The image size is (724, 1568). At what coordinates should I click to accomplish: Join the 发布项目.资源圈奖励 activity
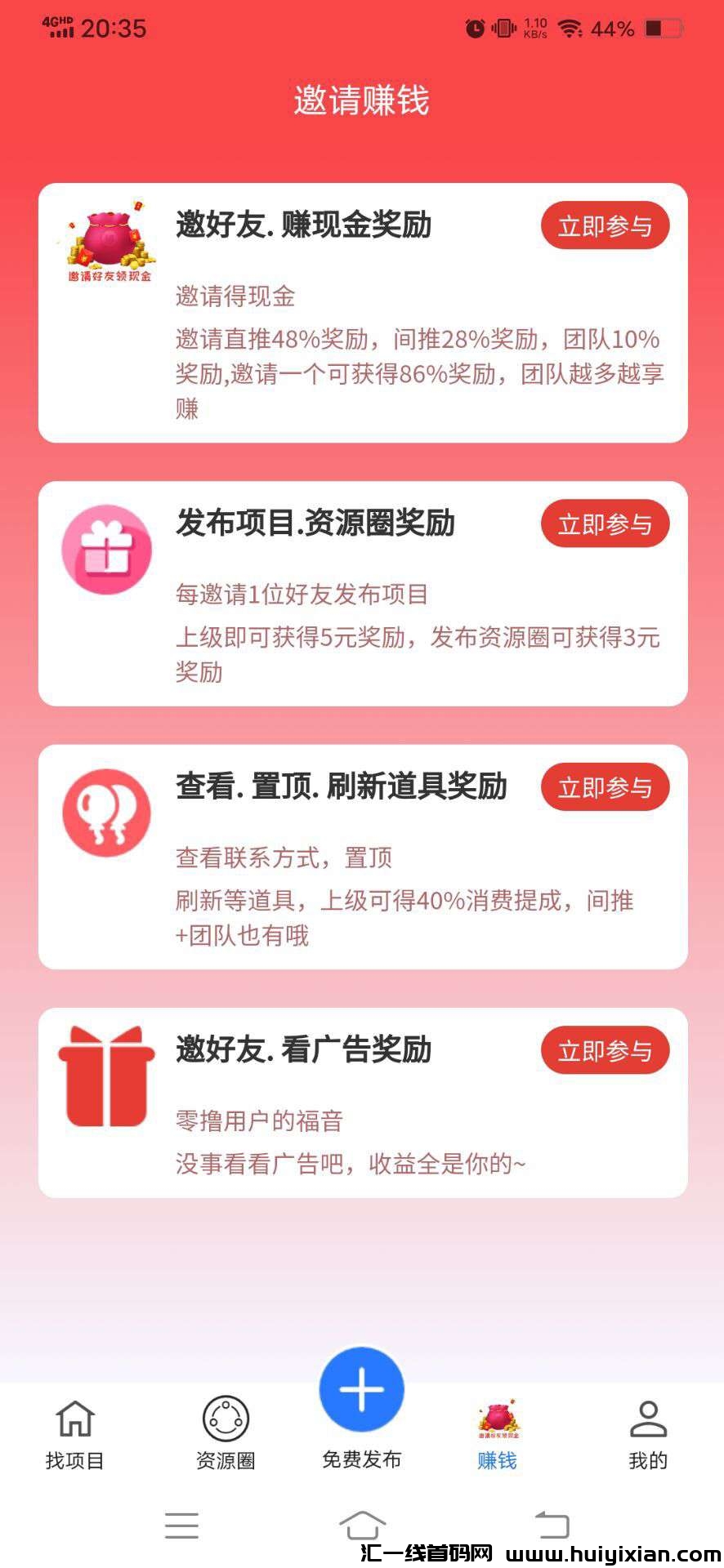click(605, 524)
